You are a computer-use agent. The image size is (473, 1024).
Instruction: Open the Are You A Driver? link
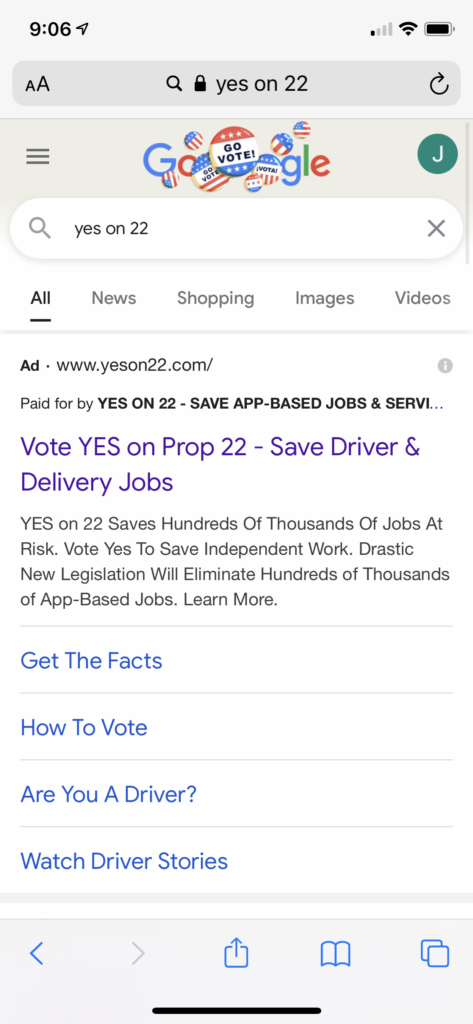tap(108, 794)
